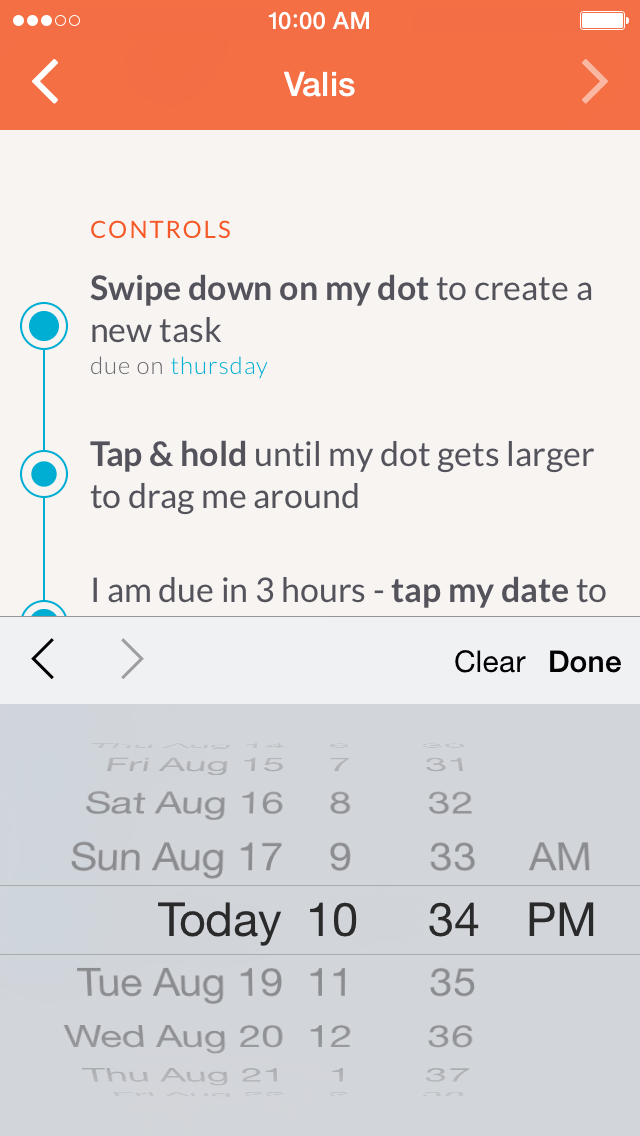The image size is (640, 1136).
Task: Confirm the date with Done
Action: click(585, 662)
